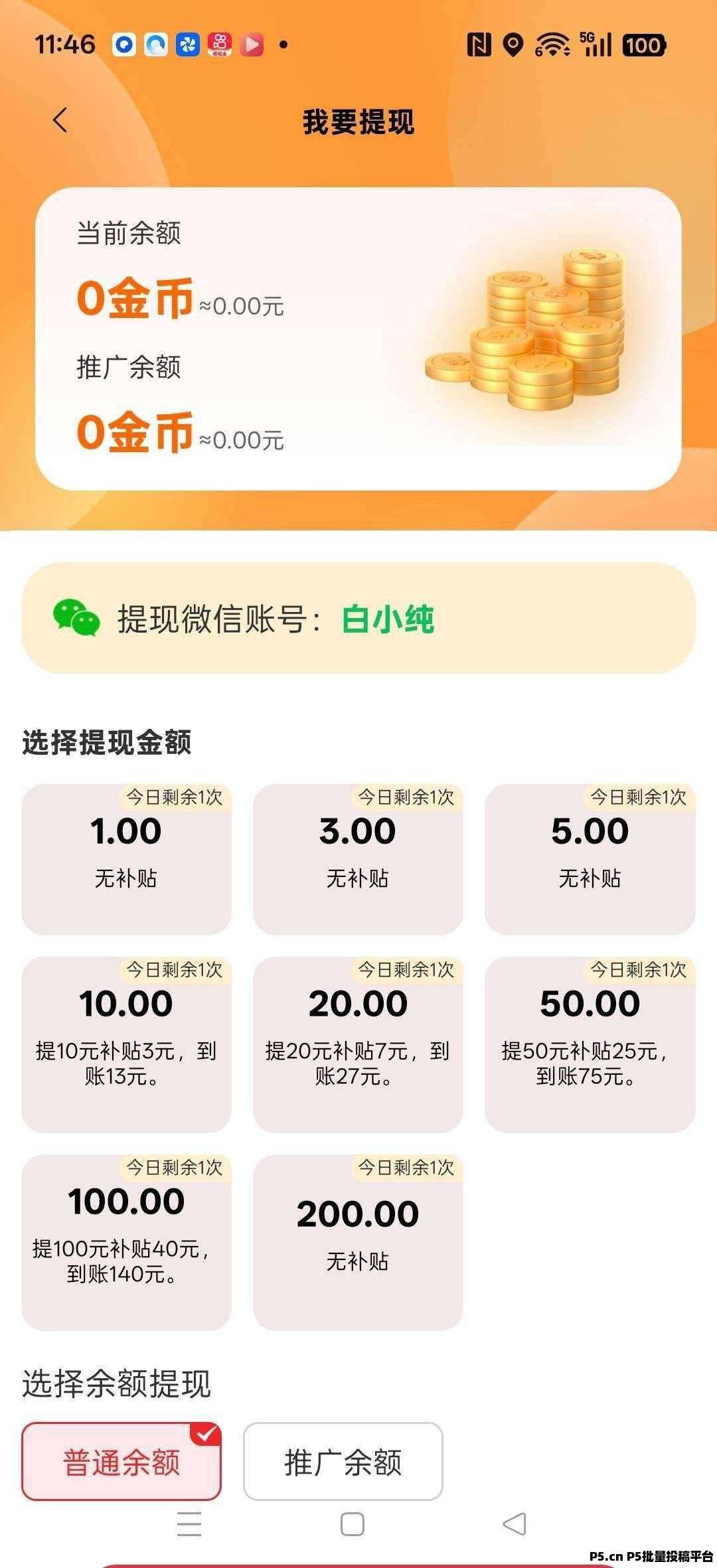717x1568 pixels.
Task: Pick 50.00 with 25元 subsidy
Action: point(590,1044)
